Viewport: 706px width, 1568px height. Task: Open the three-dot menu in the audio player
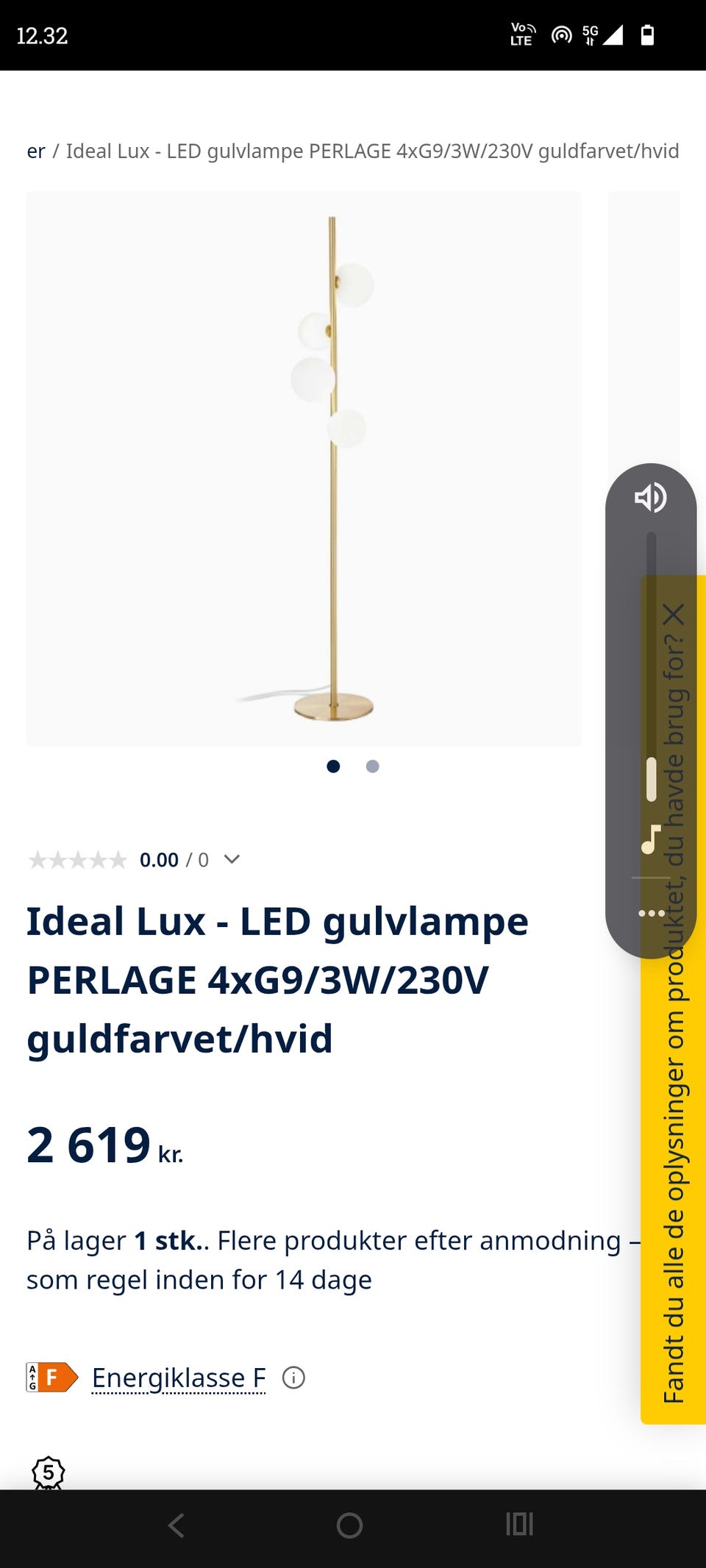click(650, 912)
